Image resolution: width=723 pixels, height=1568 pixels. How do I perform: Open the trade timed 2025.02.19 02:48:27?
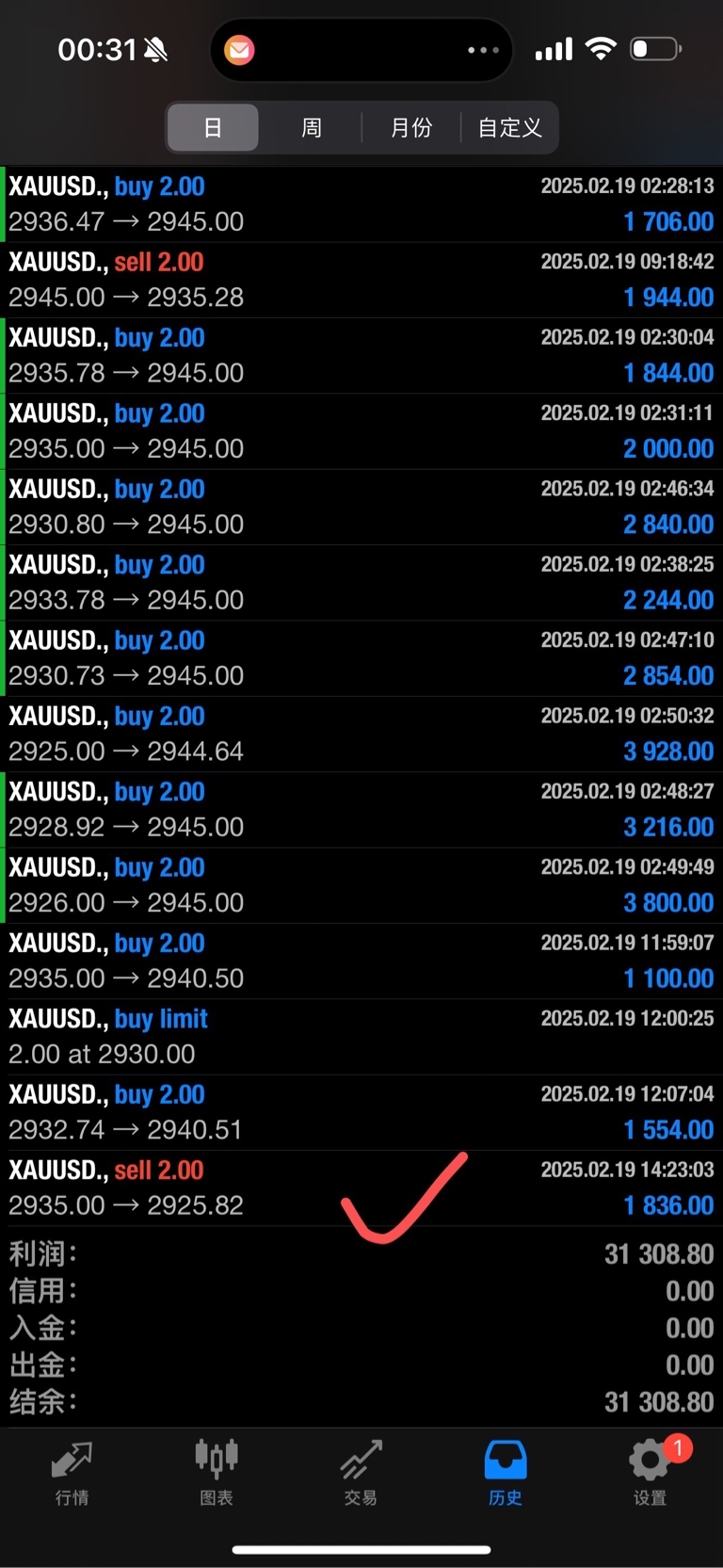tap(361, 809)
